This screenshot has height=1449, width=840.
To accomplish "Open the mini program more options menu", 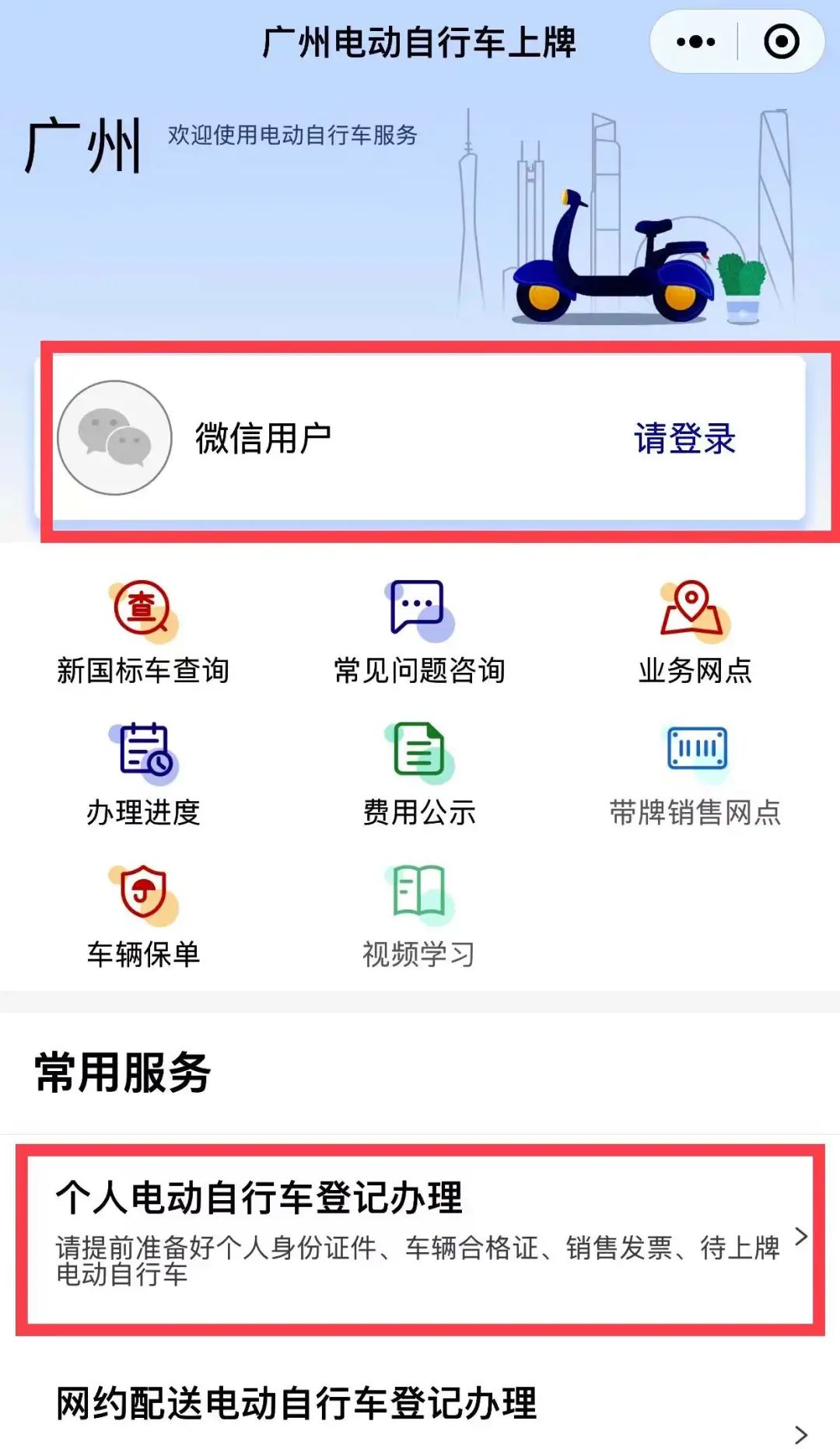I will click(695, 42).
